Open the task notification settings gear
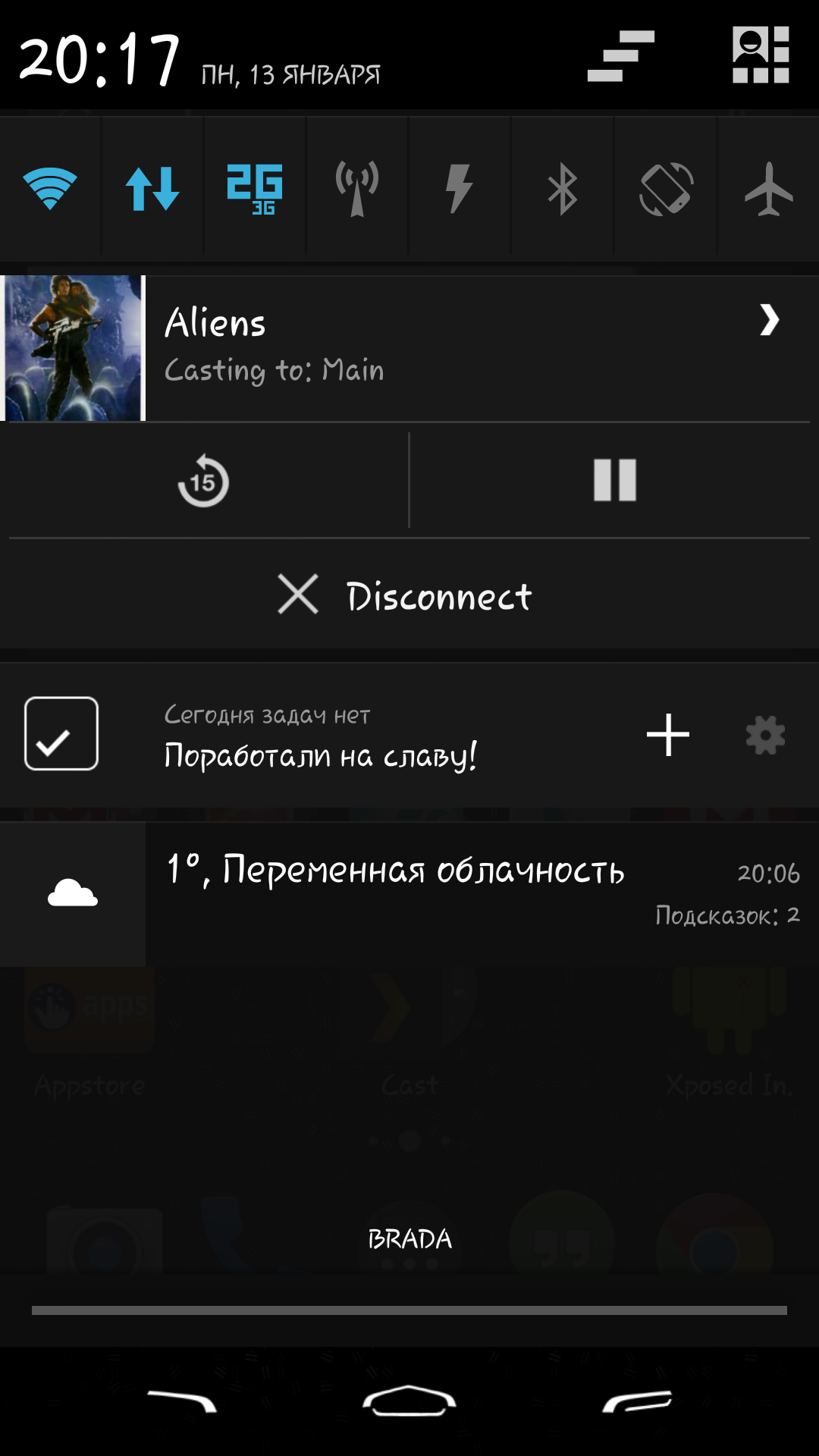The height and width of the screenshot is (1456, 819). coord(765,735)
